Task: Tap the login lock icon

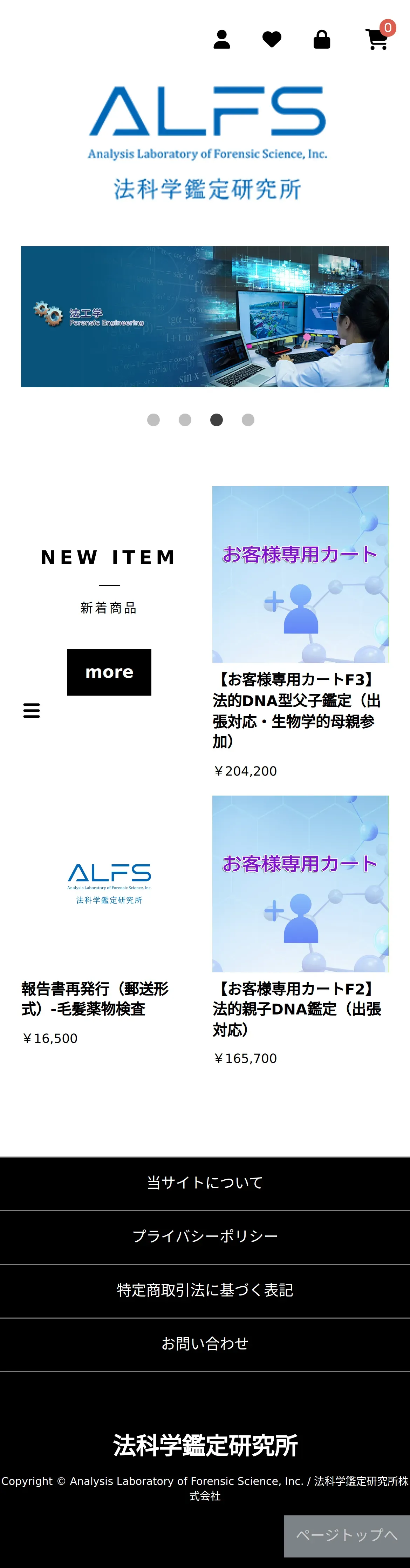Action: [322, 40]
